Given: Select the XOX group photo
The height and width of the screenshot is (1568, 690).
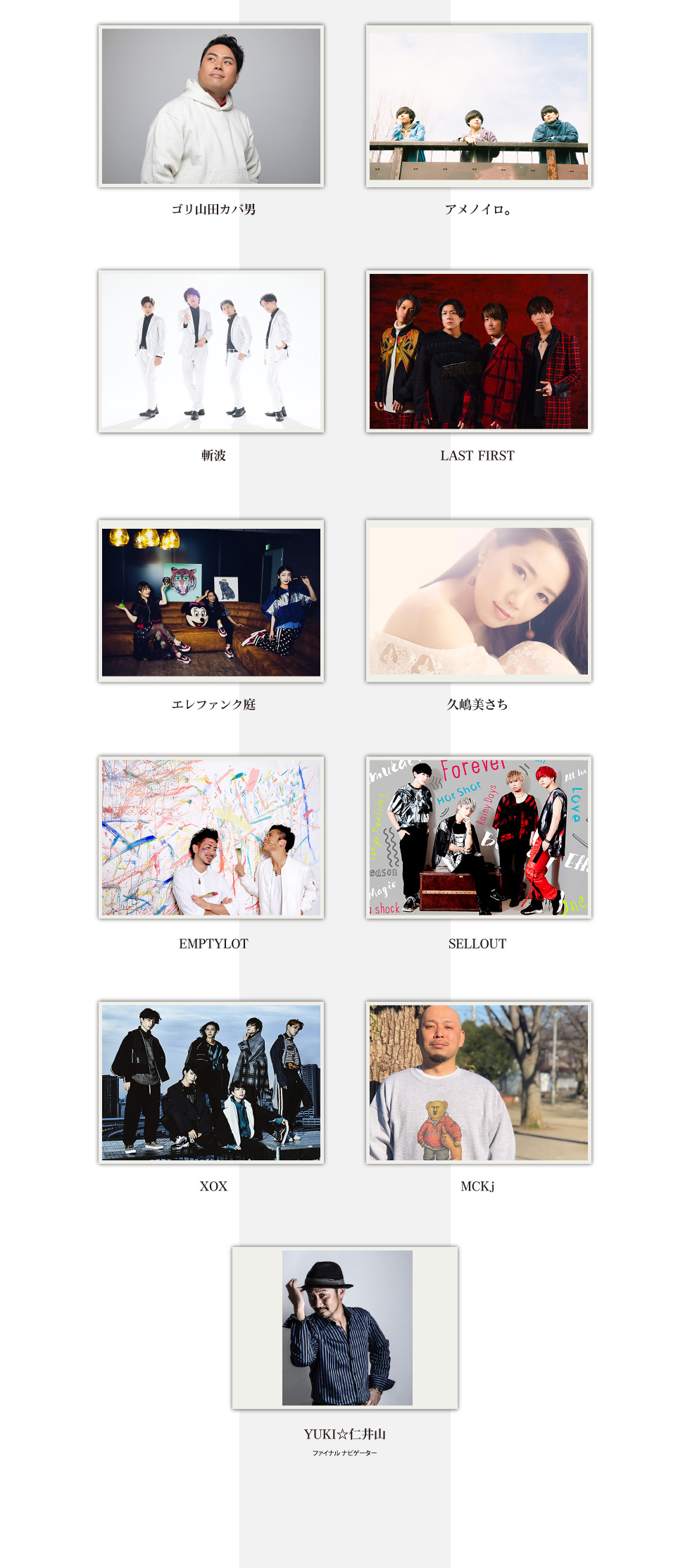Looking at the screenshot, I should tap(211, 1082).
